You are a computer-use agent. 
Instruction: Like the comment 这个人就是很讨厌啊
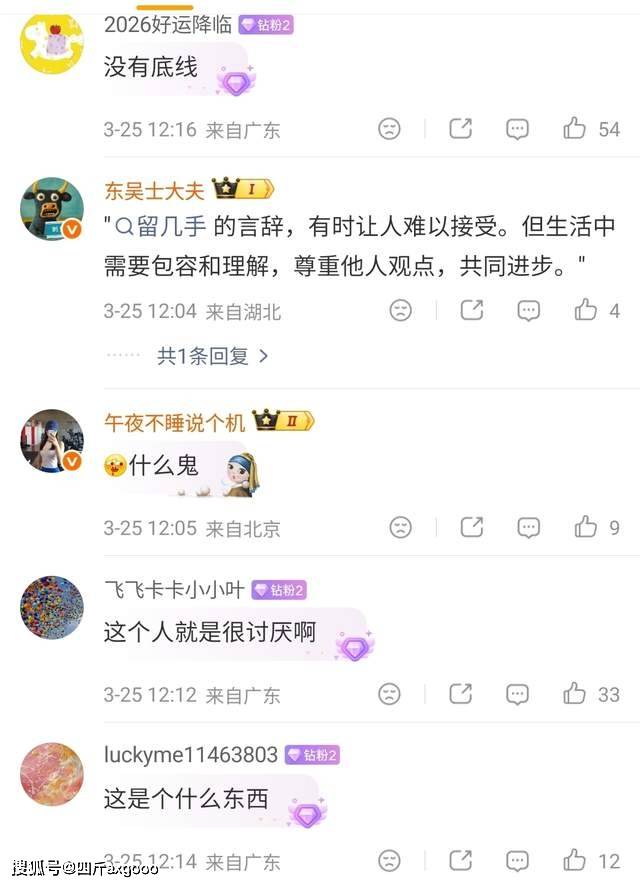click(575, 693)
